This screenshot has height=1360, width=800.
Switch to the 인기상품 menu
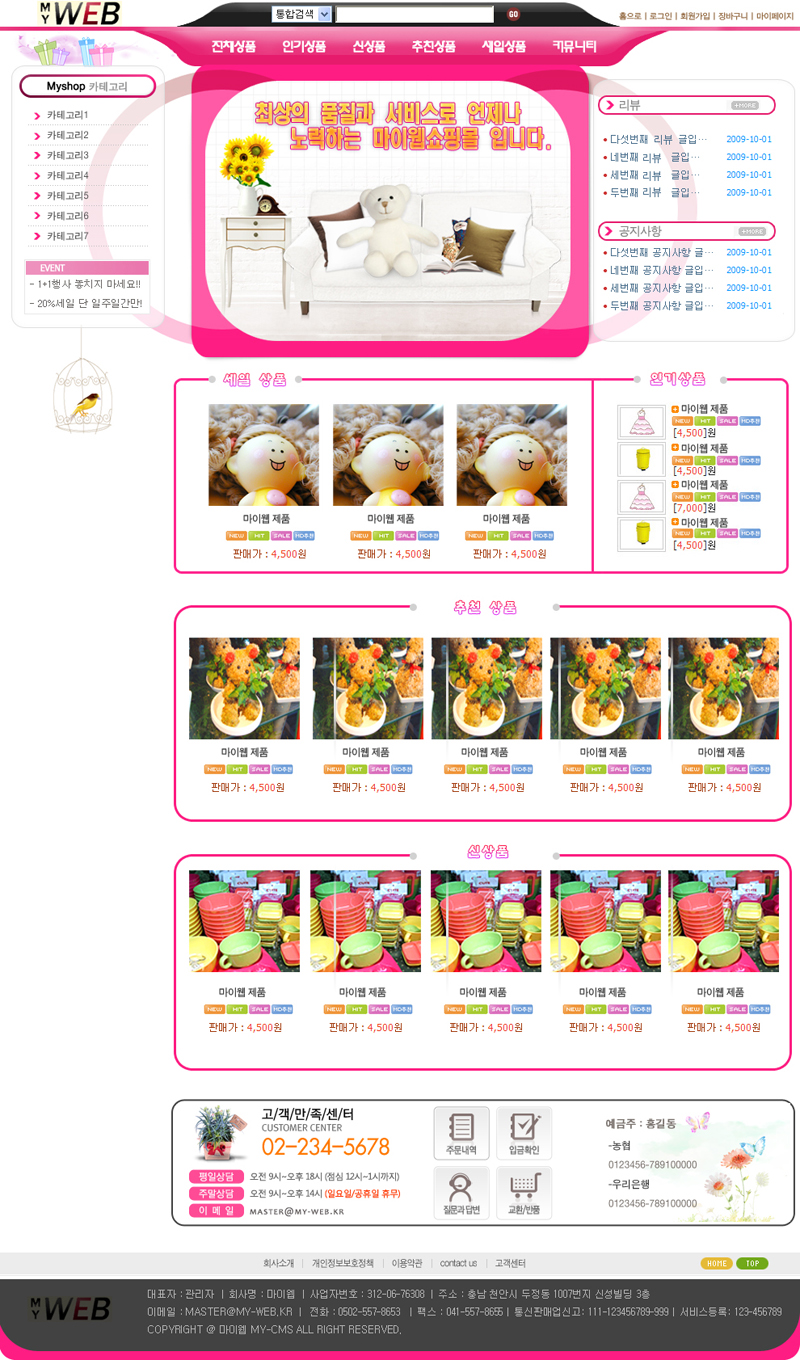pos(304,46)
